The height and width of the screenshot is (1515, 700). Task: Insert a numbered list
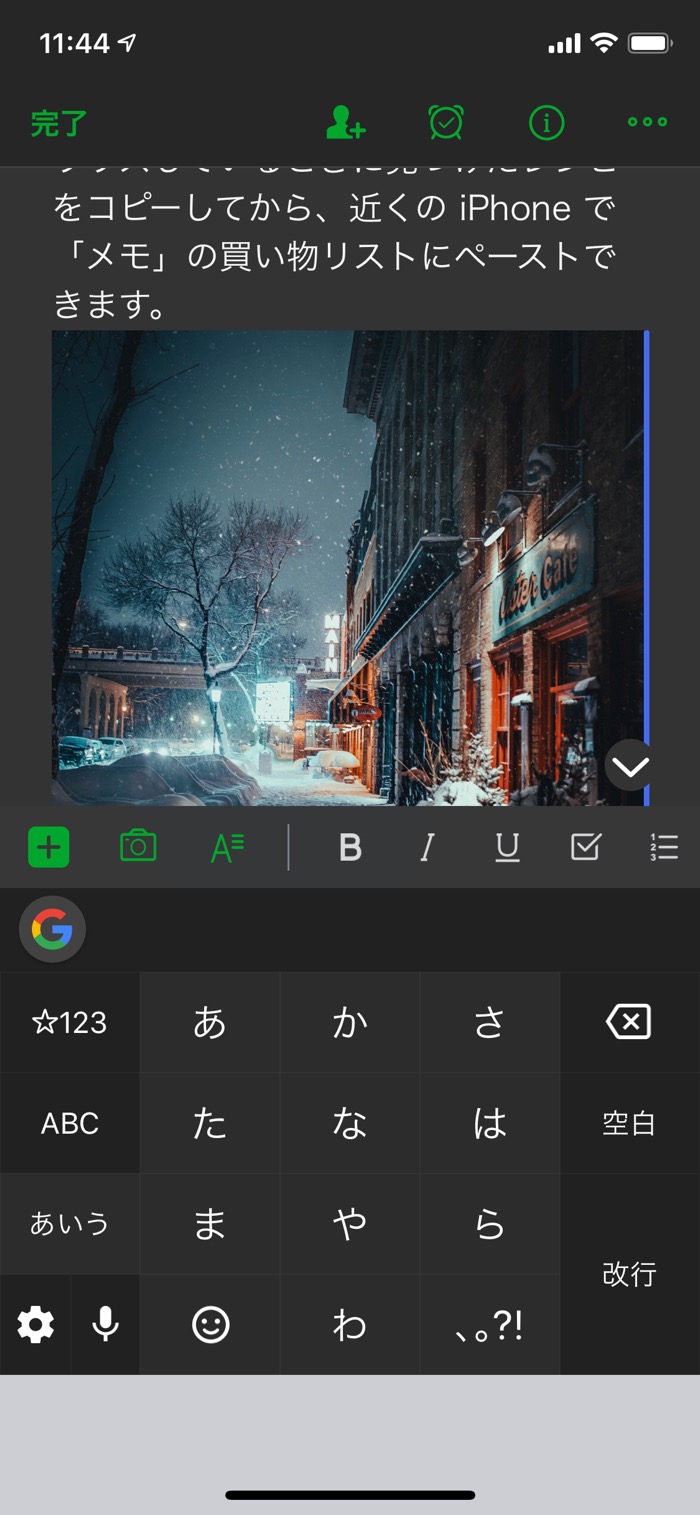pos(664,847)
